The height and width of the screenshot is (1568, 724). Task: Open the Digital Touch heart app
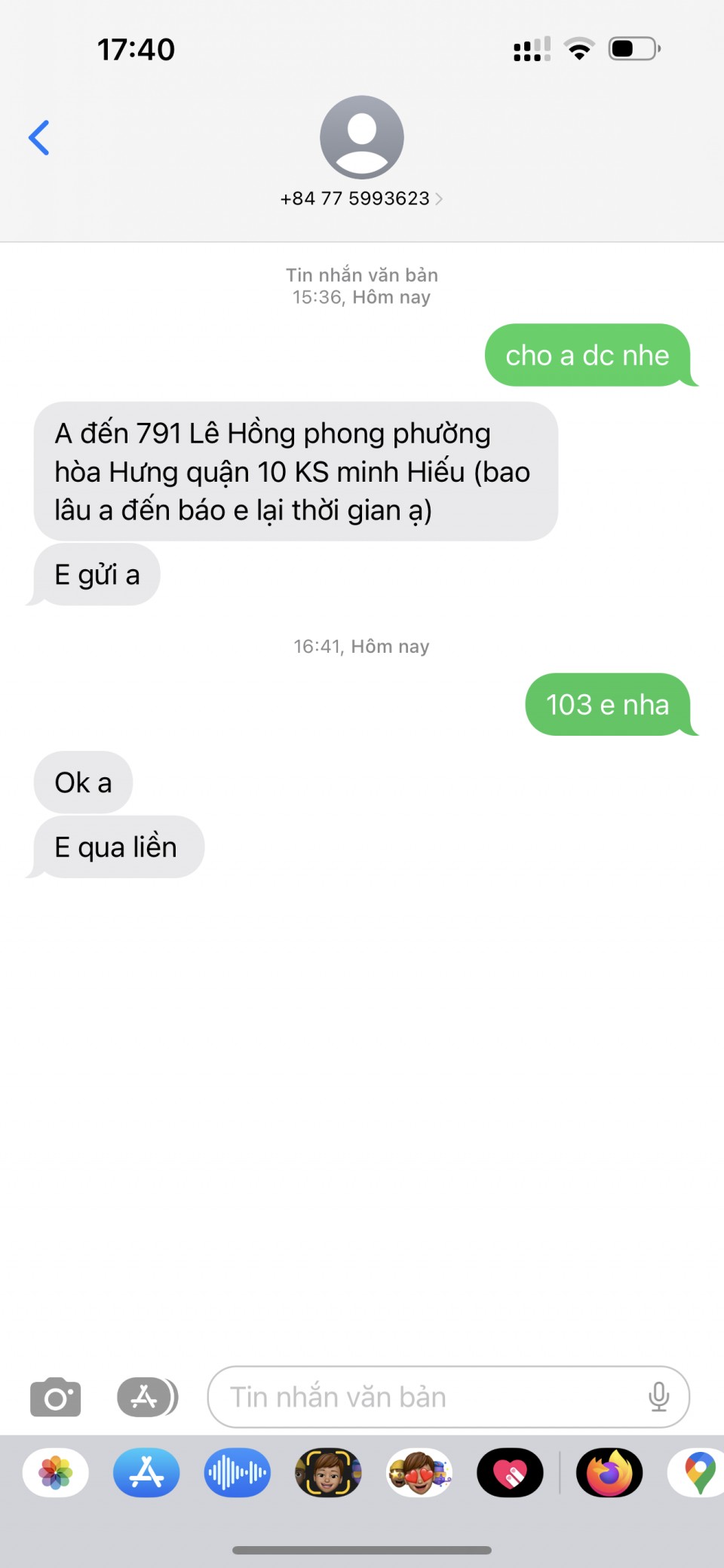(x=511, y=1473)
